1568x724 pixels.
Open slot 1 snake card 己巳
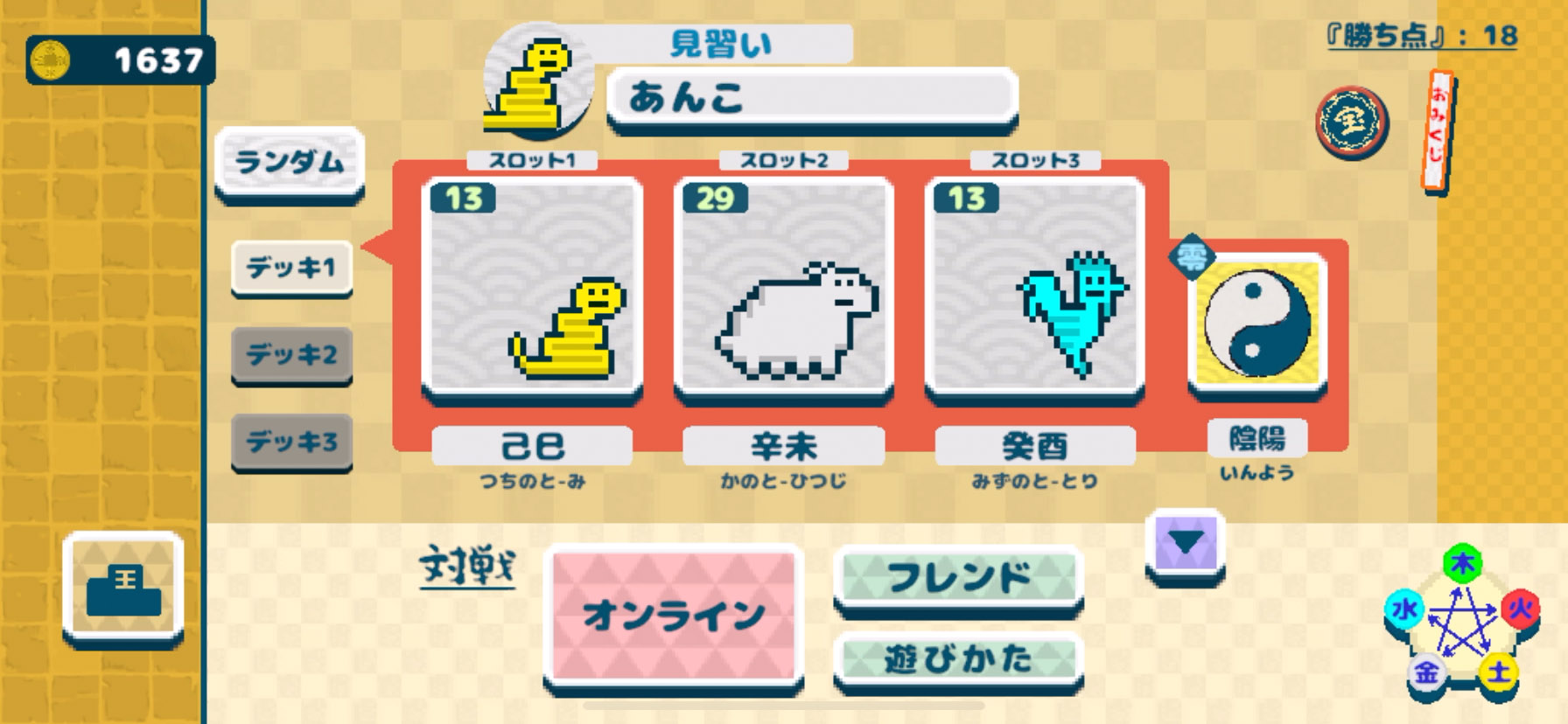(x=532, y=289)
